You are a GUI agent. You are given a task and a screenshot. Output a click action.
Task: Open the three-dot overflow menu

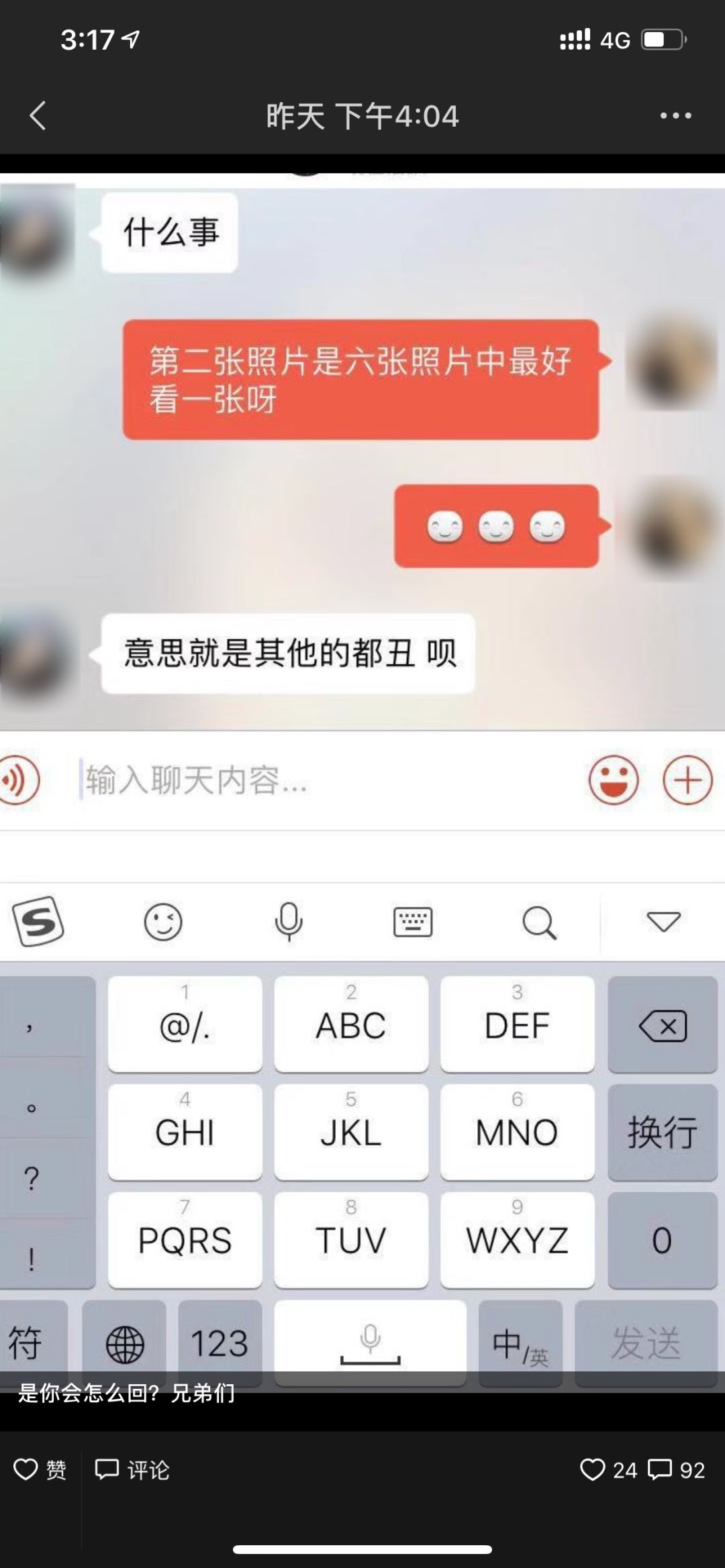675,115
